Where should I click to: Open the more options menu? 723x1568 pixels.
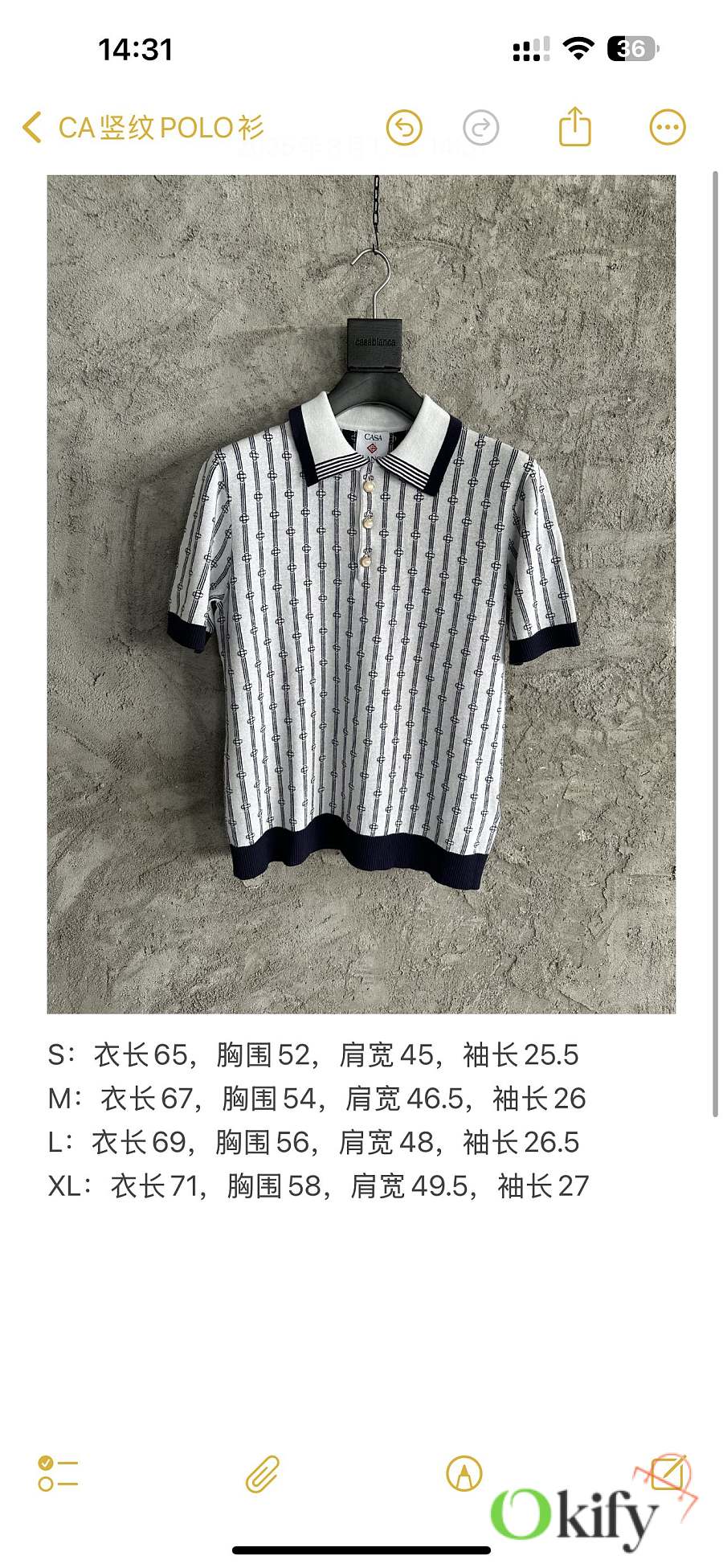coord(667,127)
